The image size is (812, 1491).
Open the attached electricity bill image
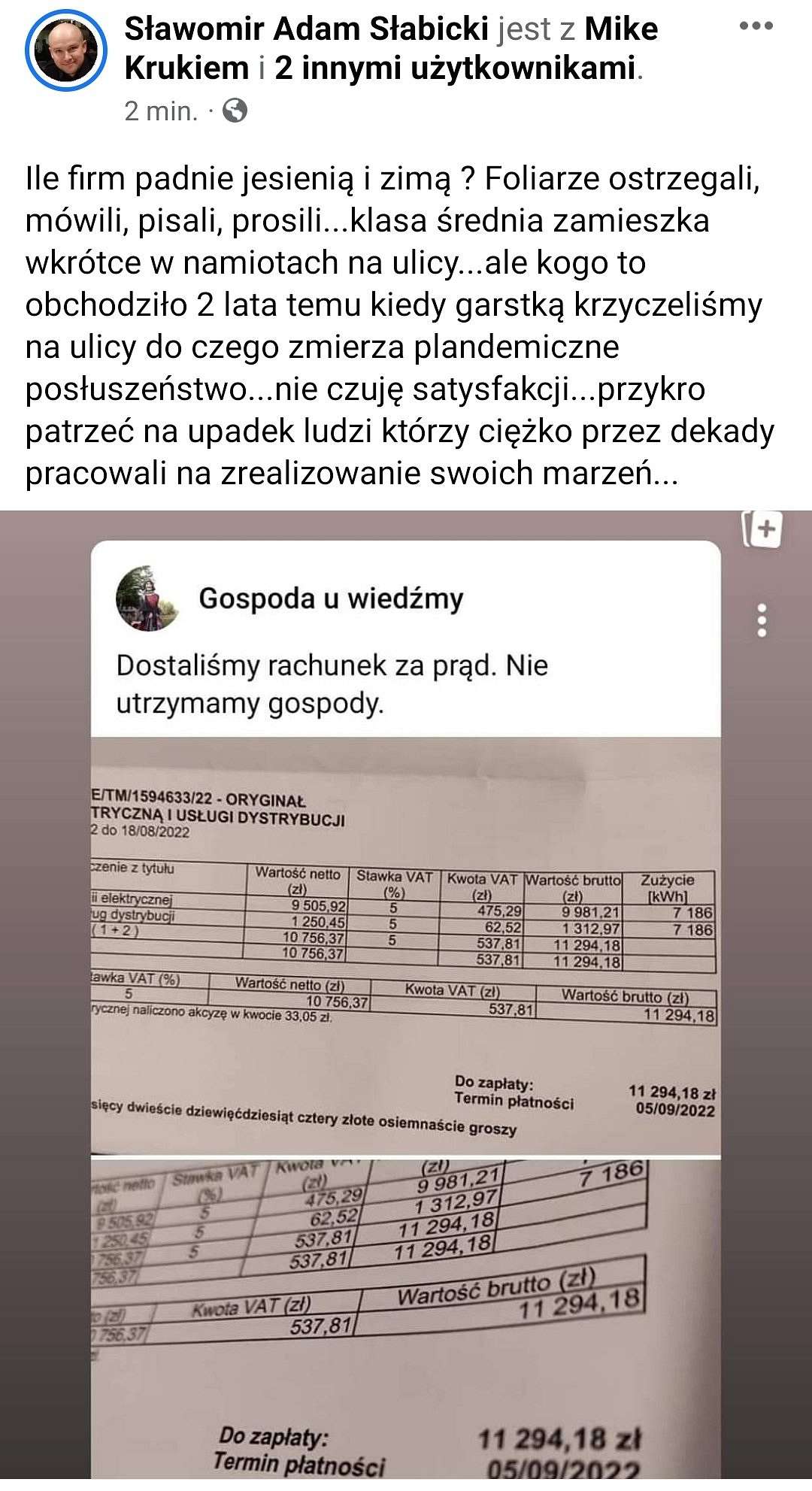click(x=406, y=1001)
